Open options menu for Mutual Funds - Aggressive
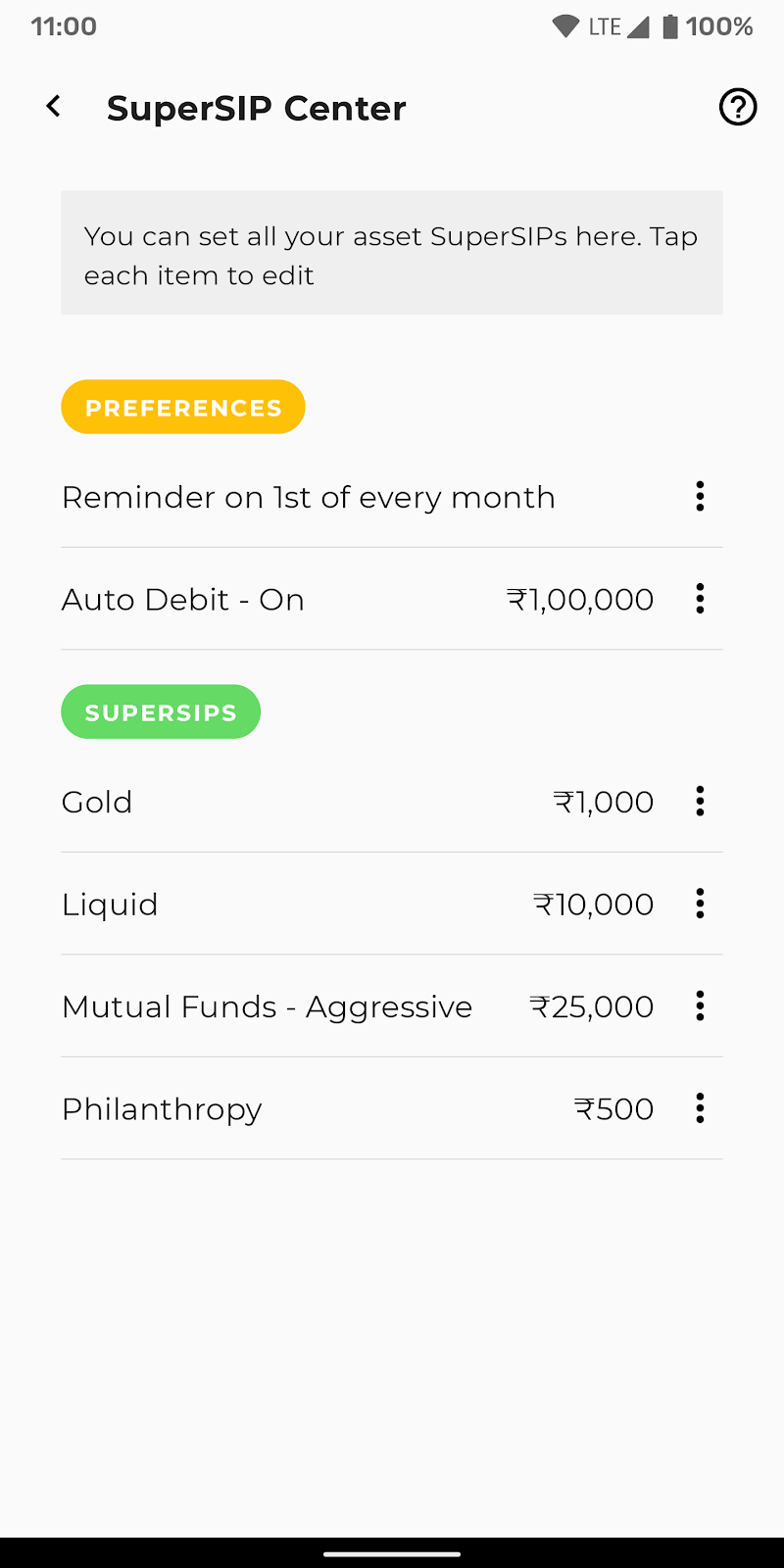784x1568 pixels. point(700,1006)
